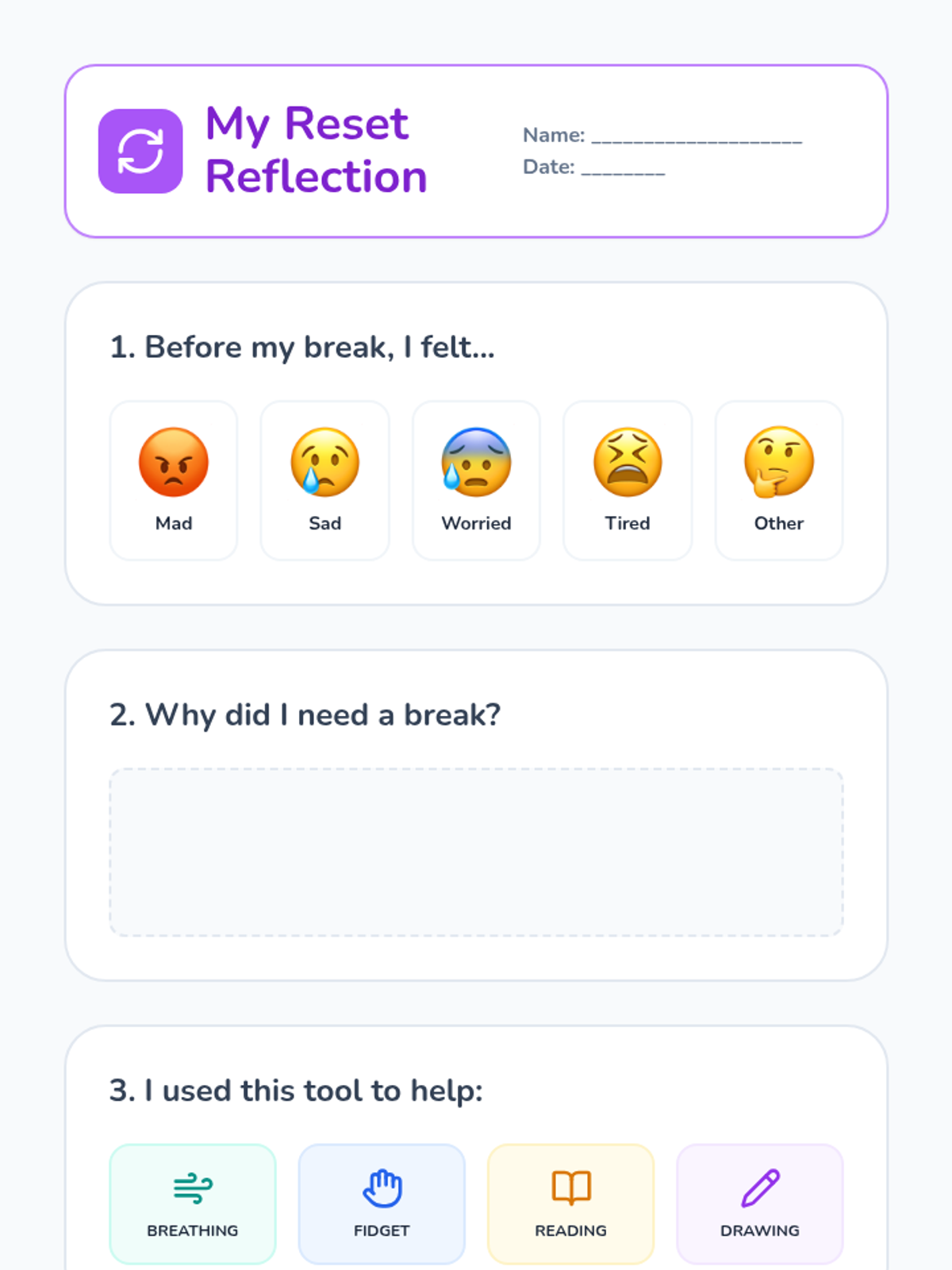
Task: Choose the Fidget tool
Action: coord(382,1203)
